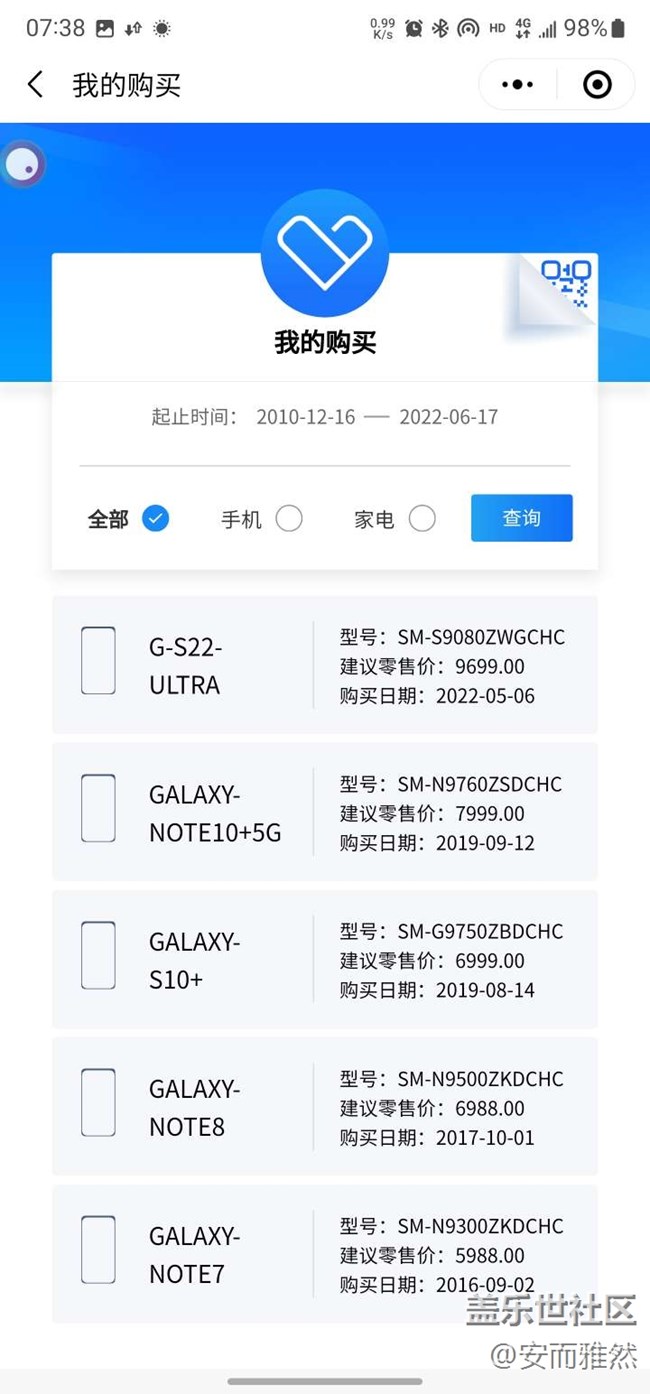
Task: Tap the floating assistant bubble at top left
Action: pos(22,165)
